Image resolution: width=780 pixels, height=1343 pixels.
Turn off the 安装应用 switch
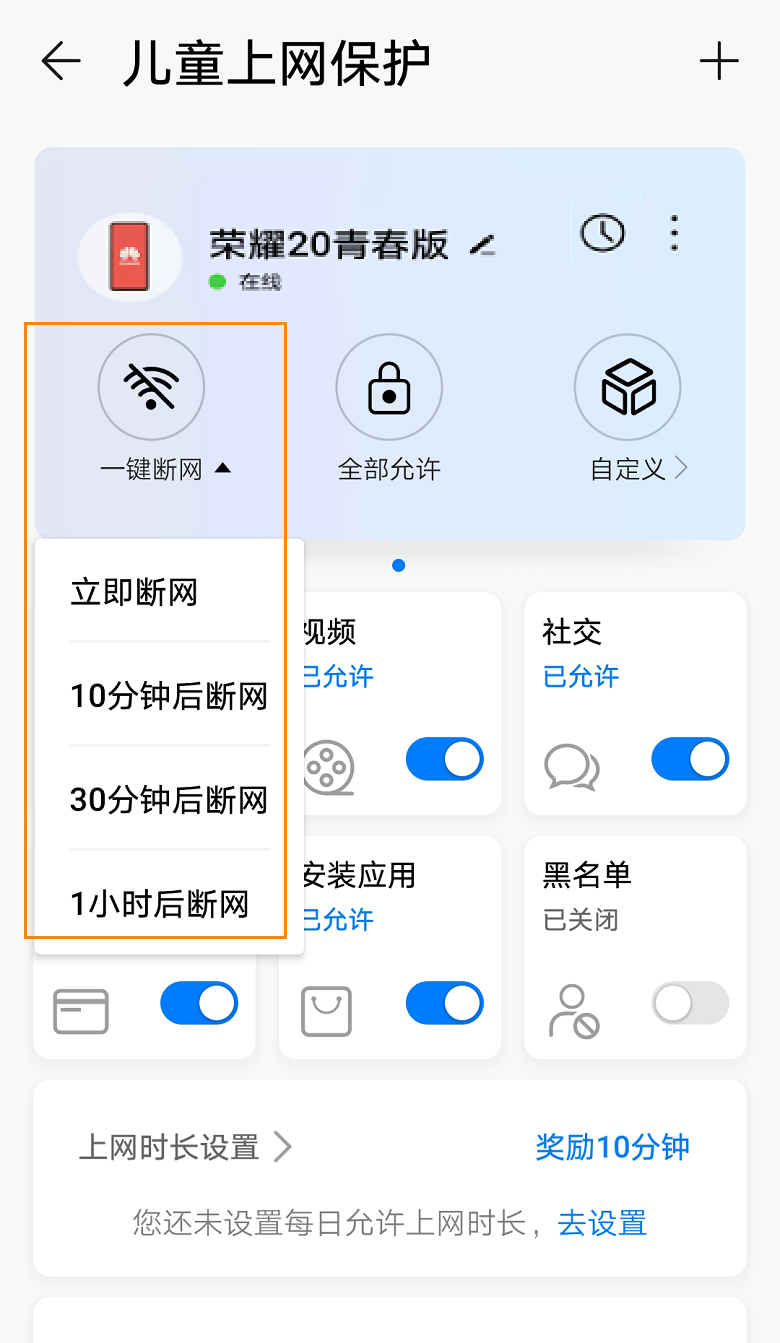444,1003
